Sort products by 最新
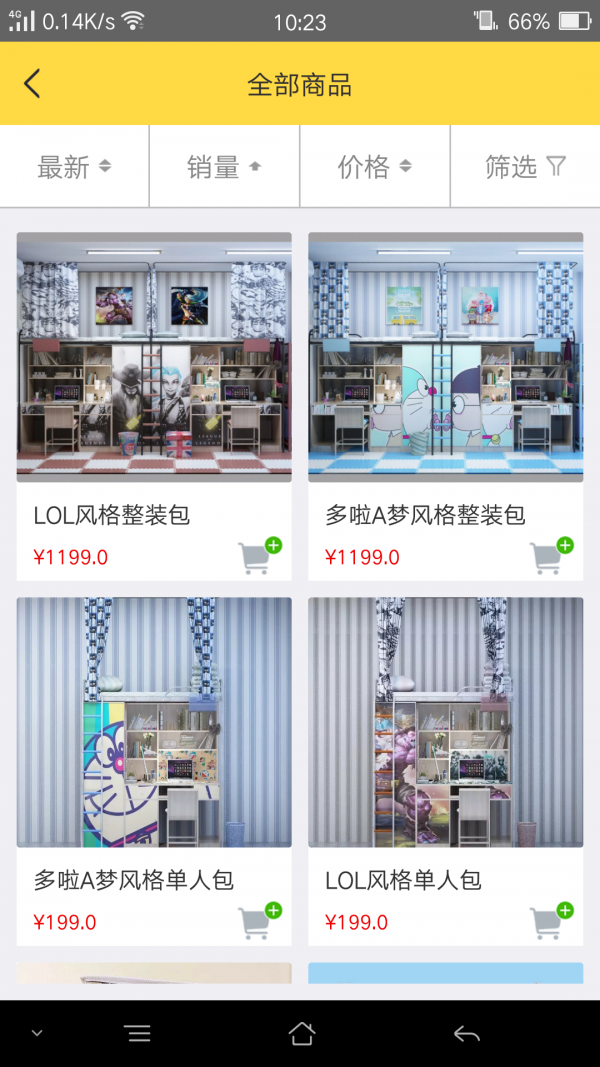This screenshot has height=1067, width=600. (x=74, y=167)
